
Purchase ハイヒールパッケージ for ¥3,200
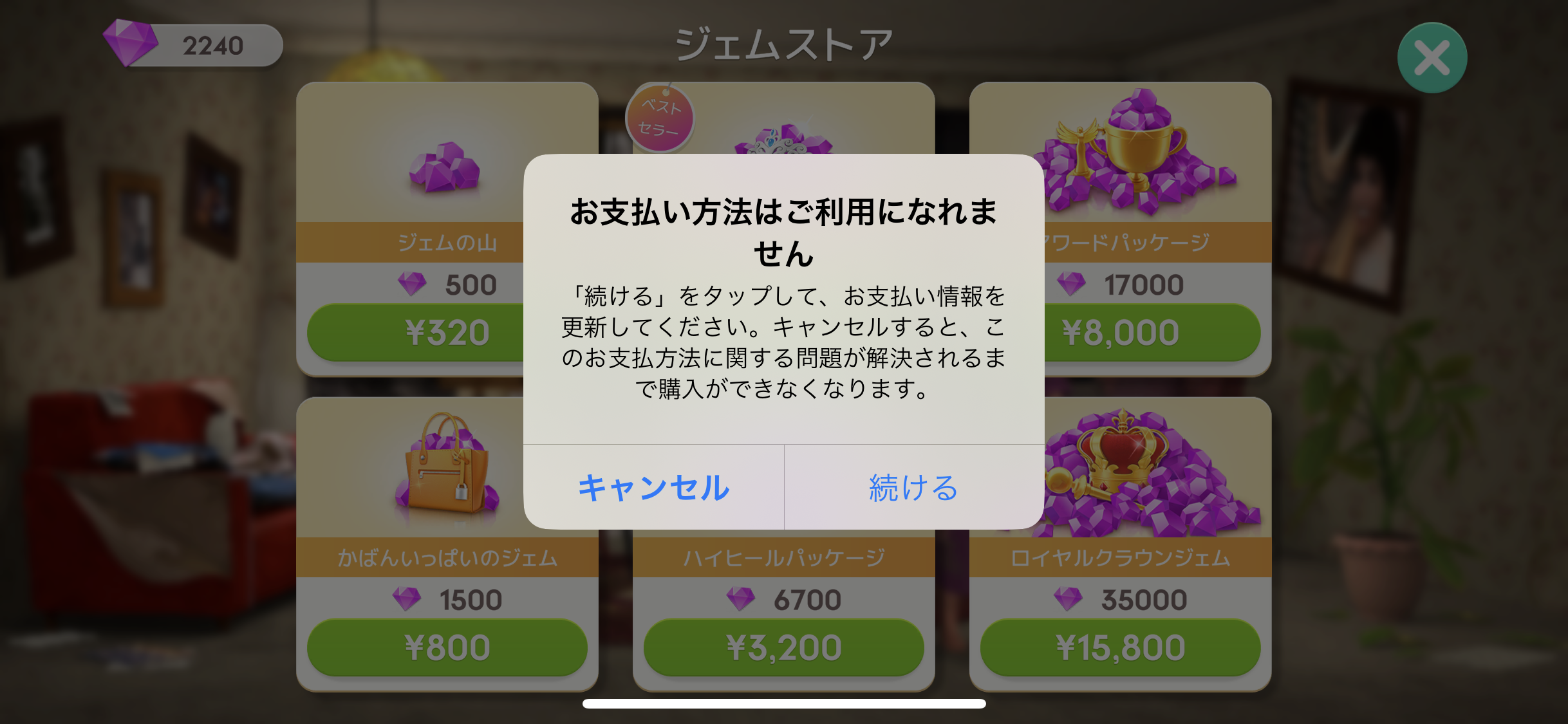point(783,647)
